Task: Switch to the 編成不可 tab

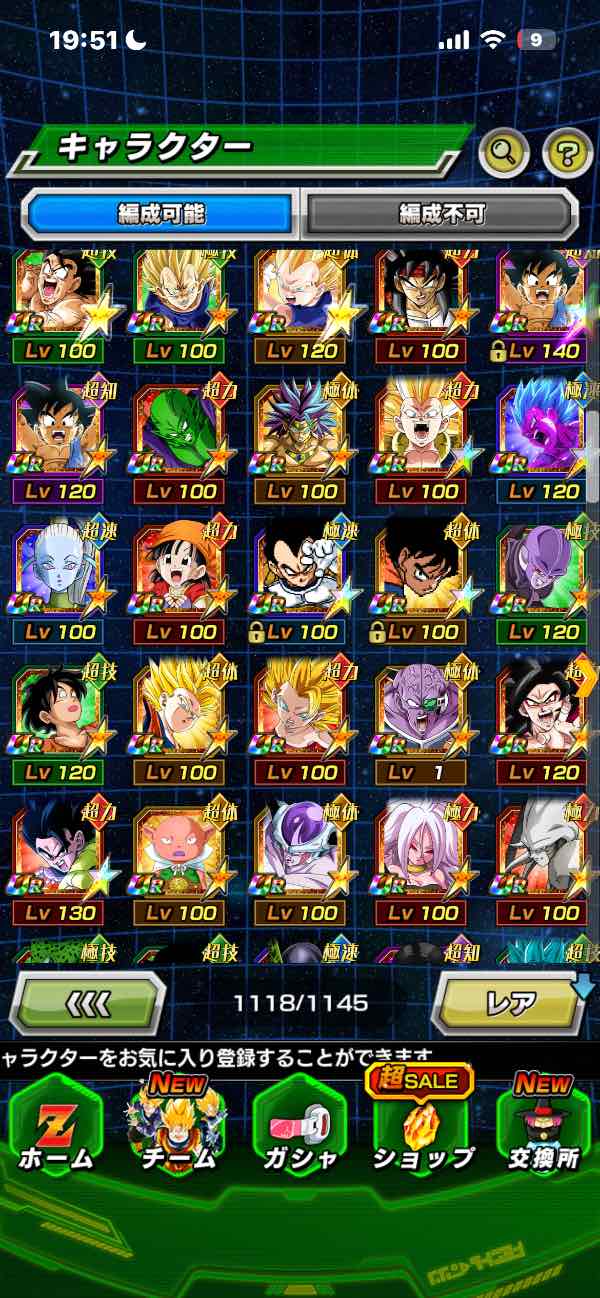Action: pos(441,213)
